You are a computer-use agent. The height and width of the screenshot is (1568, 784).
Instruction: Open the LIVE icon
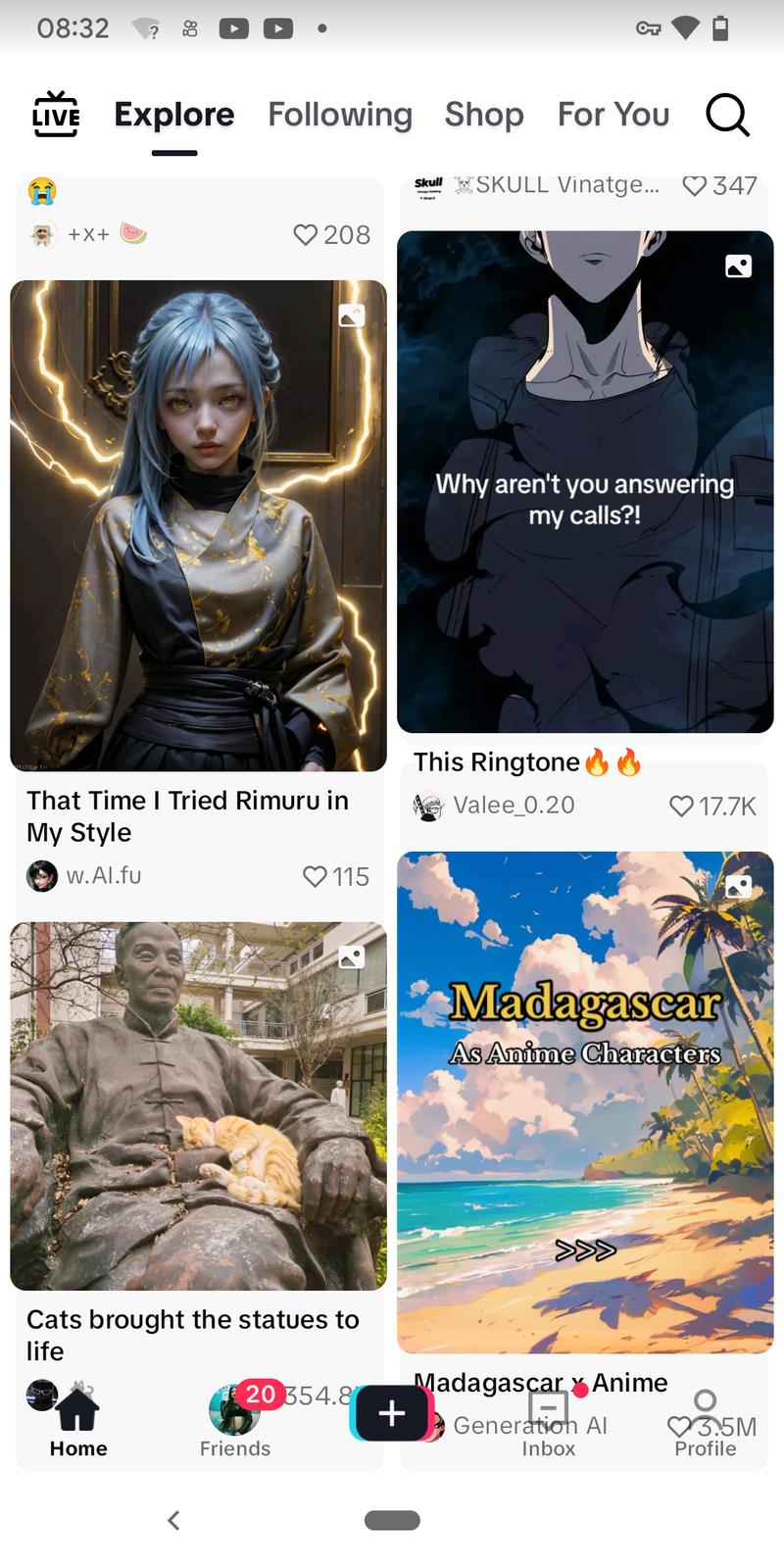pos(55,114)
